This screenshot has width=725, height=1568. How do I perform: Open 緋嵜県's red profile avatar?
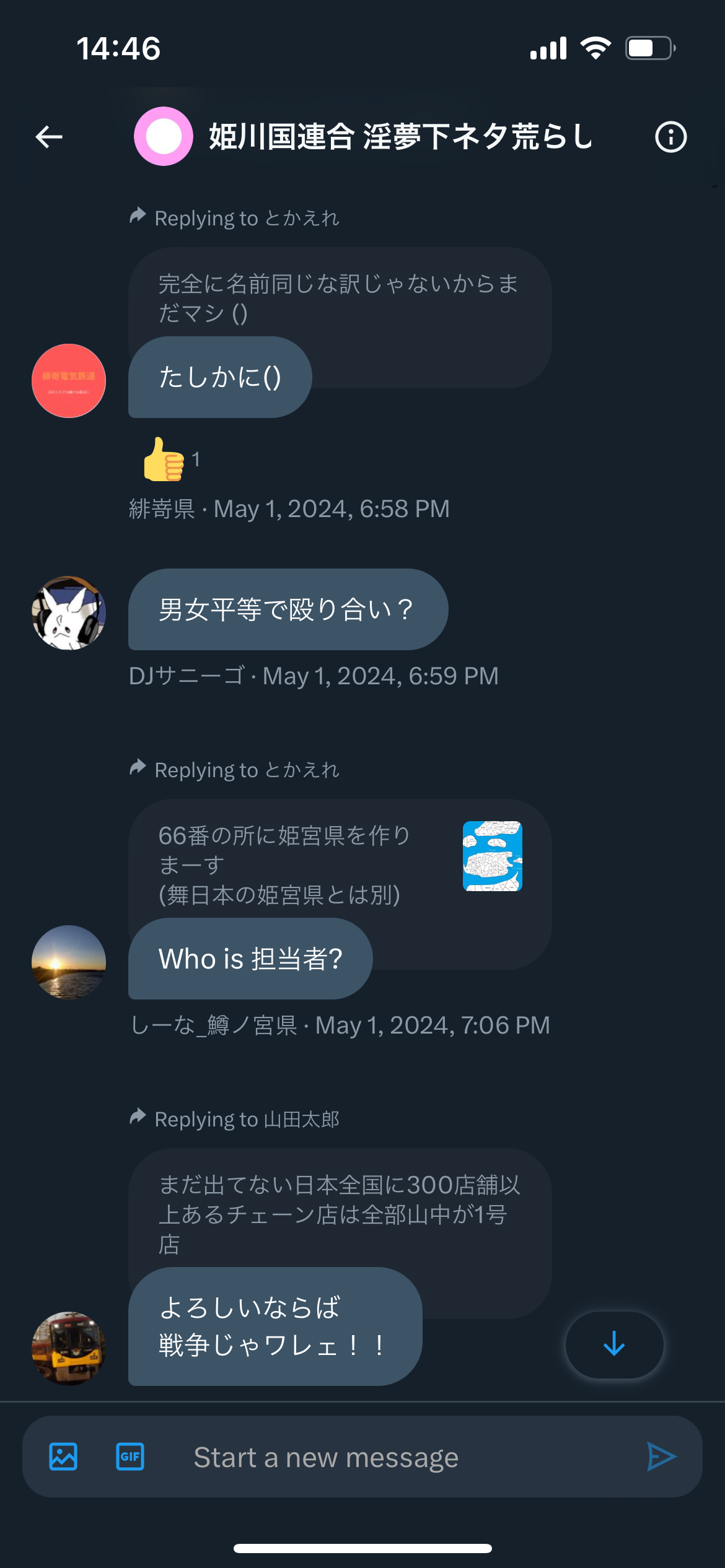(69, 381)
